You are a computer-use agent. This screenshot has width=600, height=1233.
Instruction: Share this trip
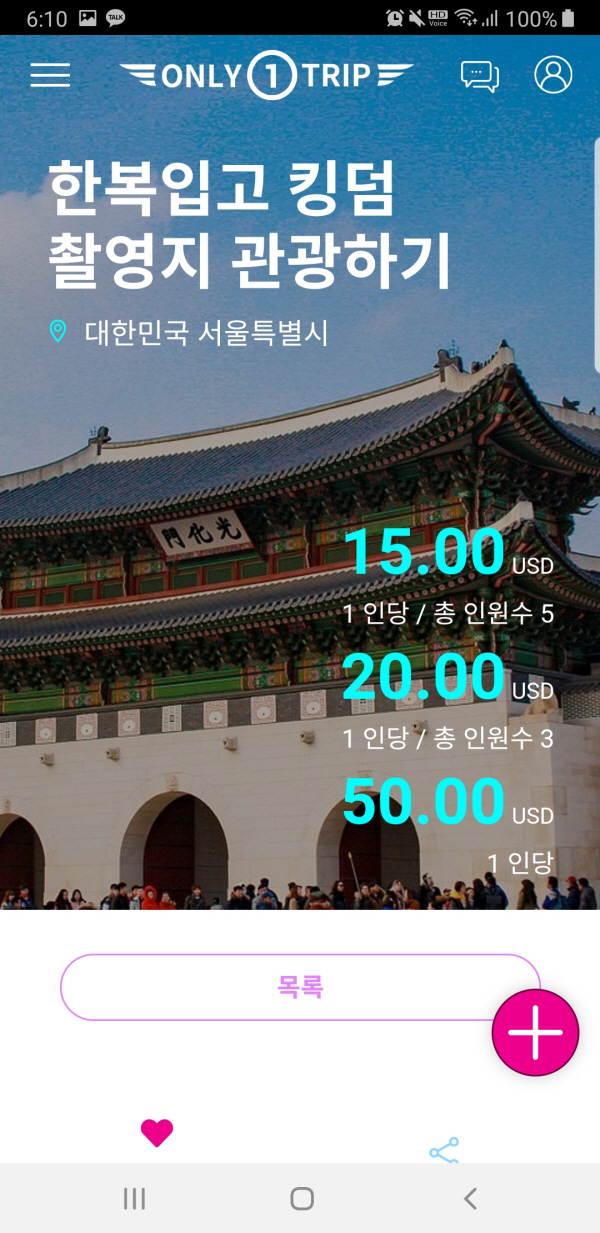(x=444, y=1151)
